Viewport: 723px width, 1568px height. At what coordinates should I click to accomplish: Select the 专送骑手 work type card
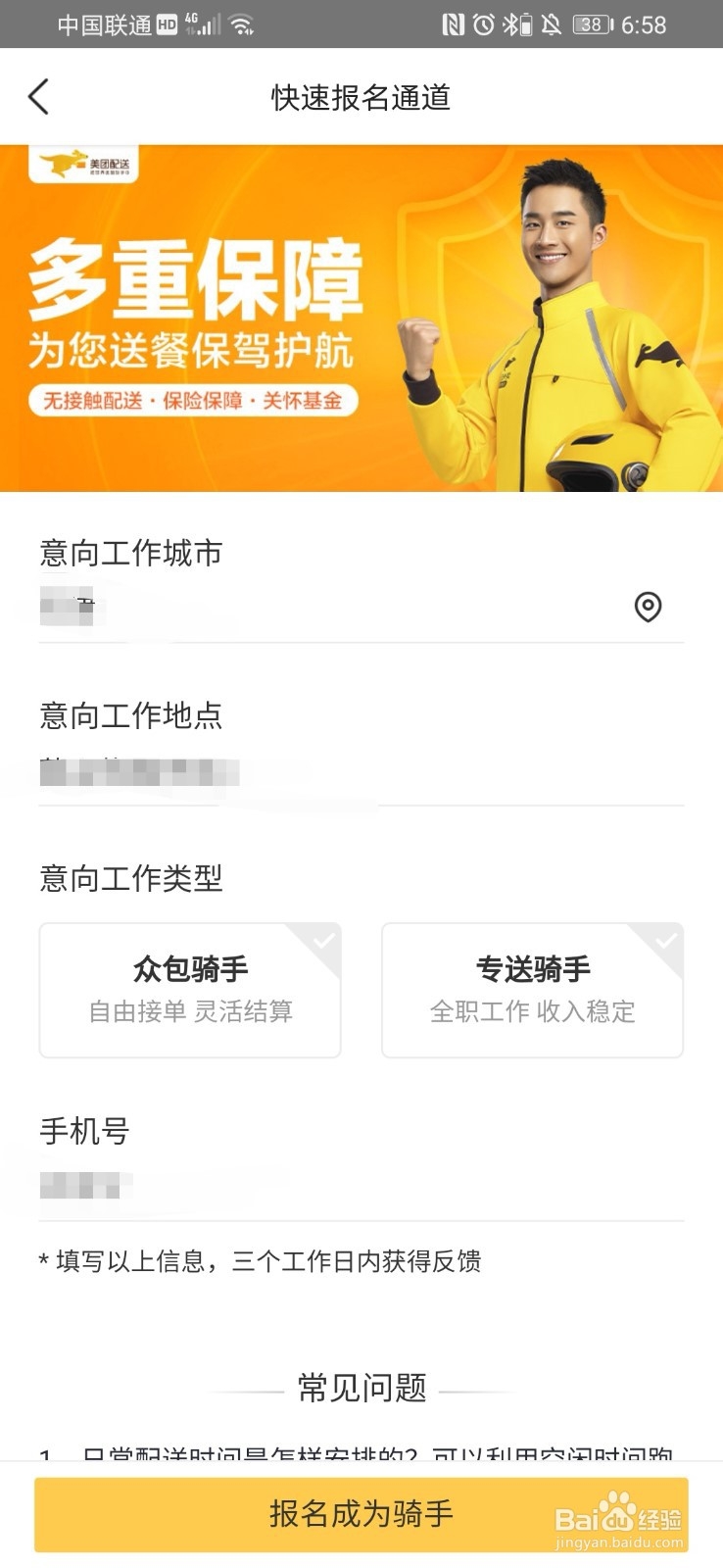pyautogui.click(x=532, y=989)
